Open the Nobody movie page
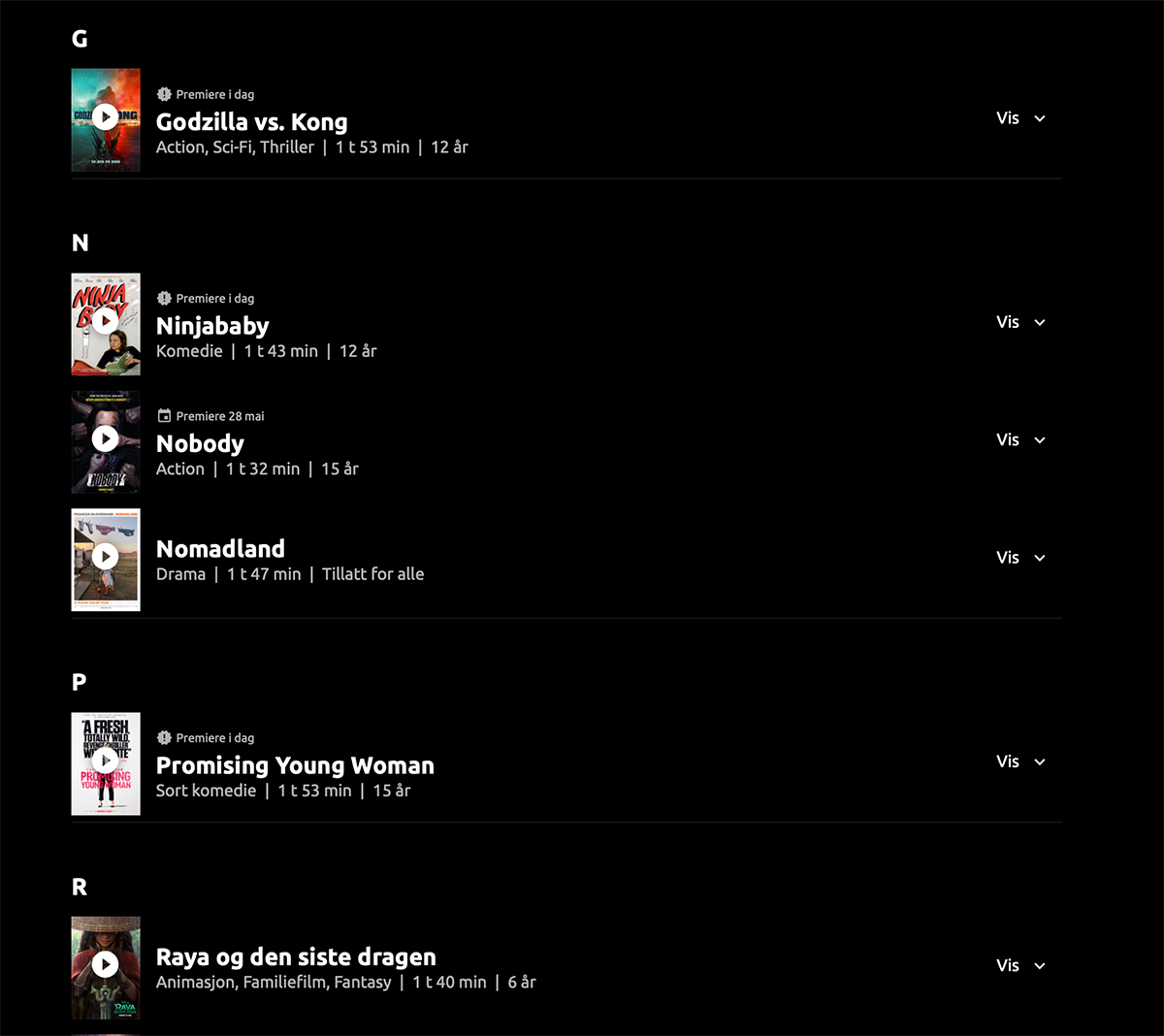 pos(200,443)
